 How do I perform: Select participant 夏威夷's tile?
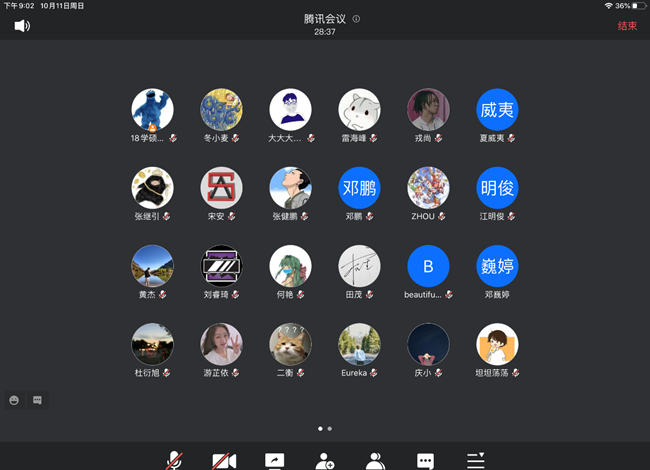(x=497, y=110)
